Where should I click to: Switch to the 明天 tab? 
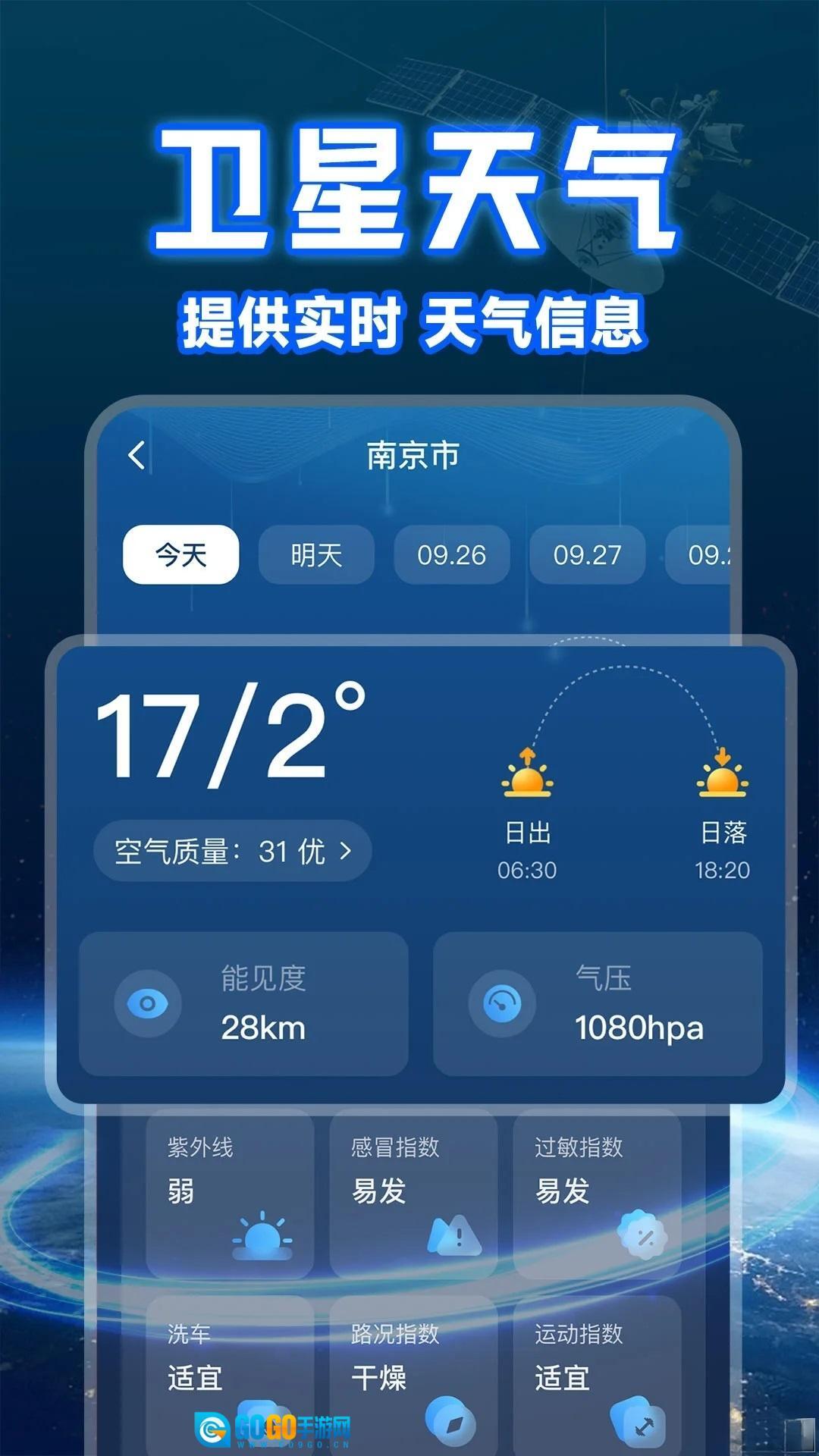click(x=315, y=556)
